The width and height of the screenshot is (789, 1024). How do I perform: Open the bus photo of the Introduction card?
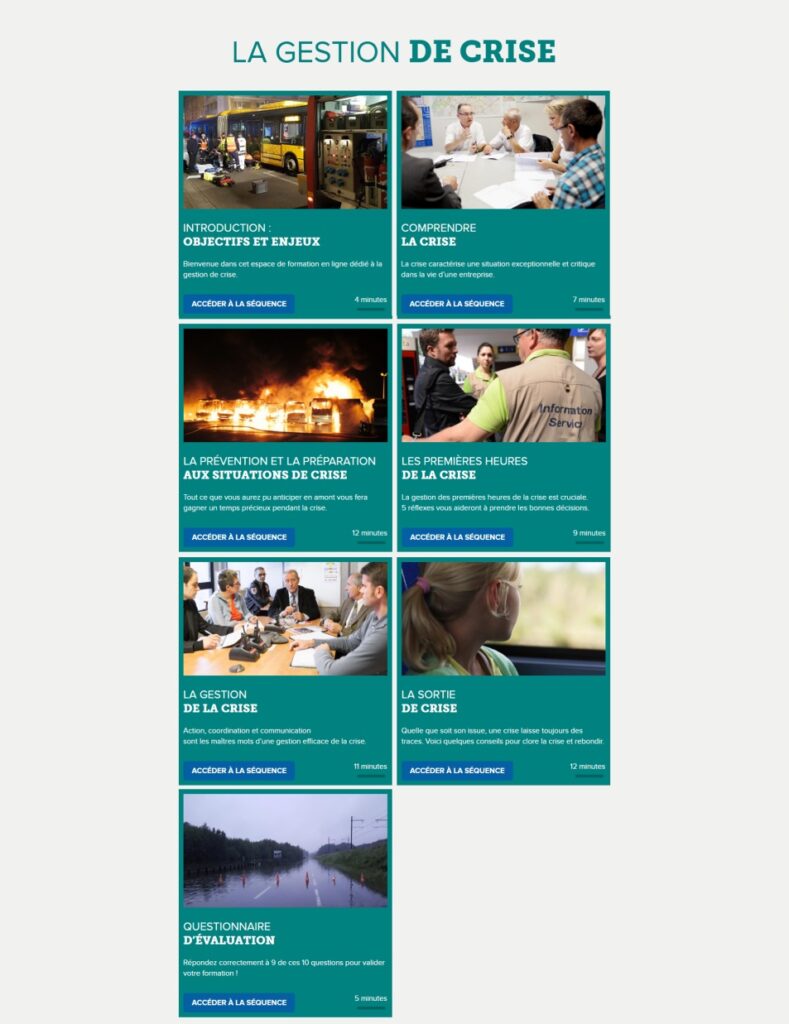point(285,152)
